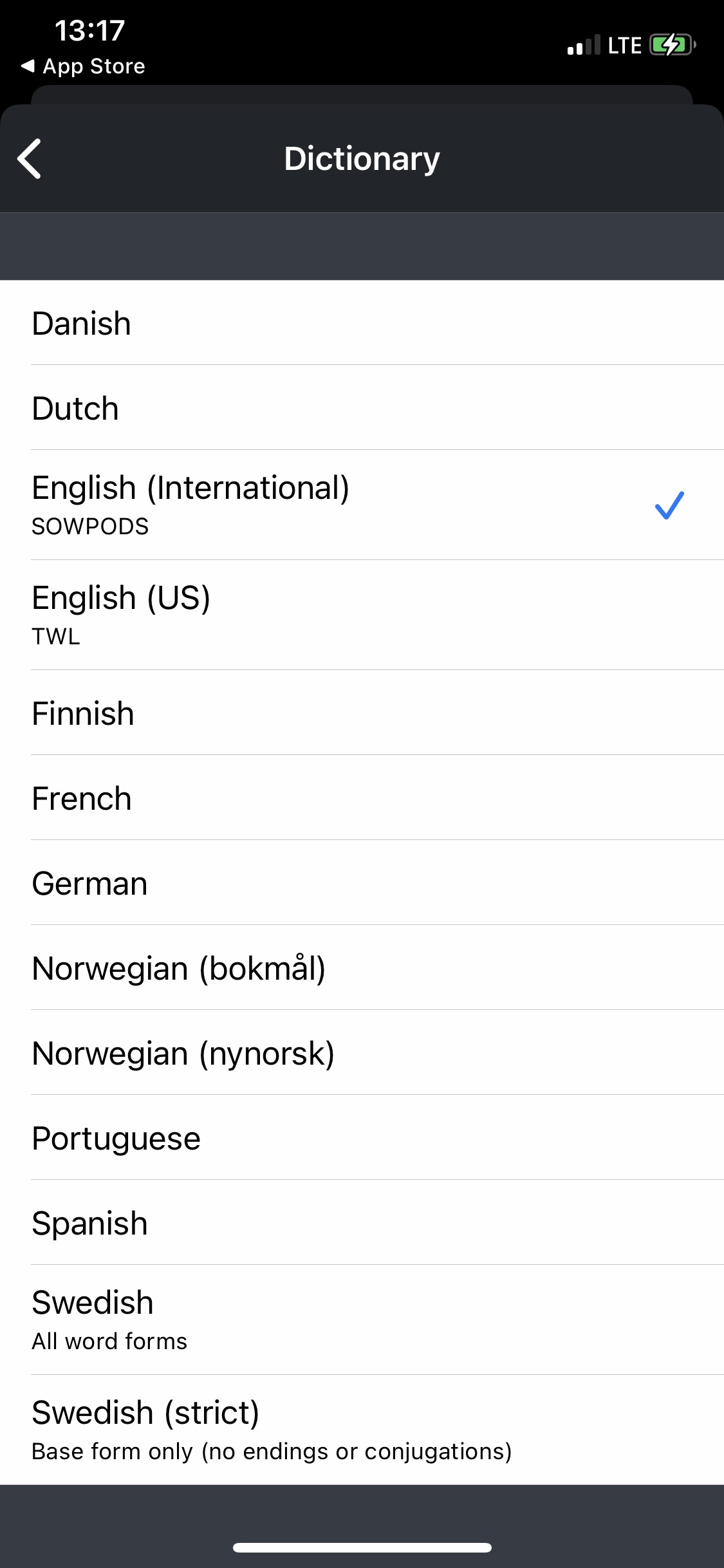Image resolution: width=724 pixels, height=1568 pixels.
Task: Switch to English (US) TWL
Action: (x=362, y=615)
